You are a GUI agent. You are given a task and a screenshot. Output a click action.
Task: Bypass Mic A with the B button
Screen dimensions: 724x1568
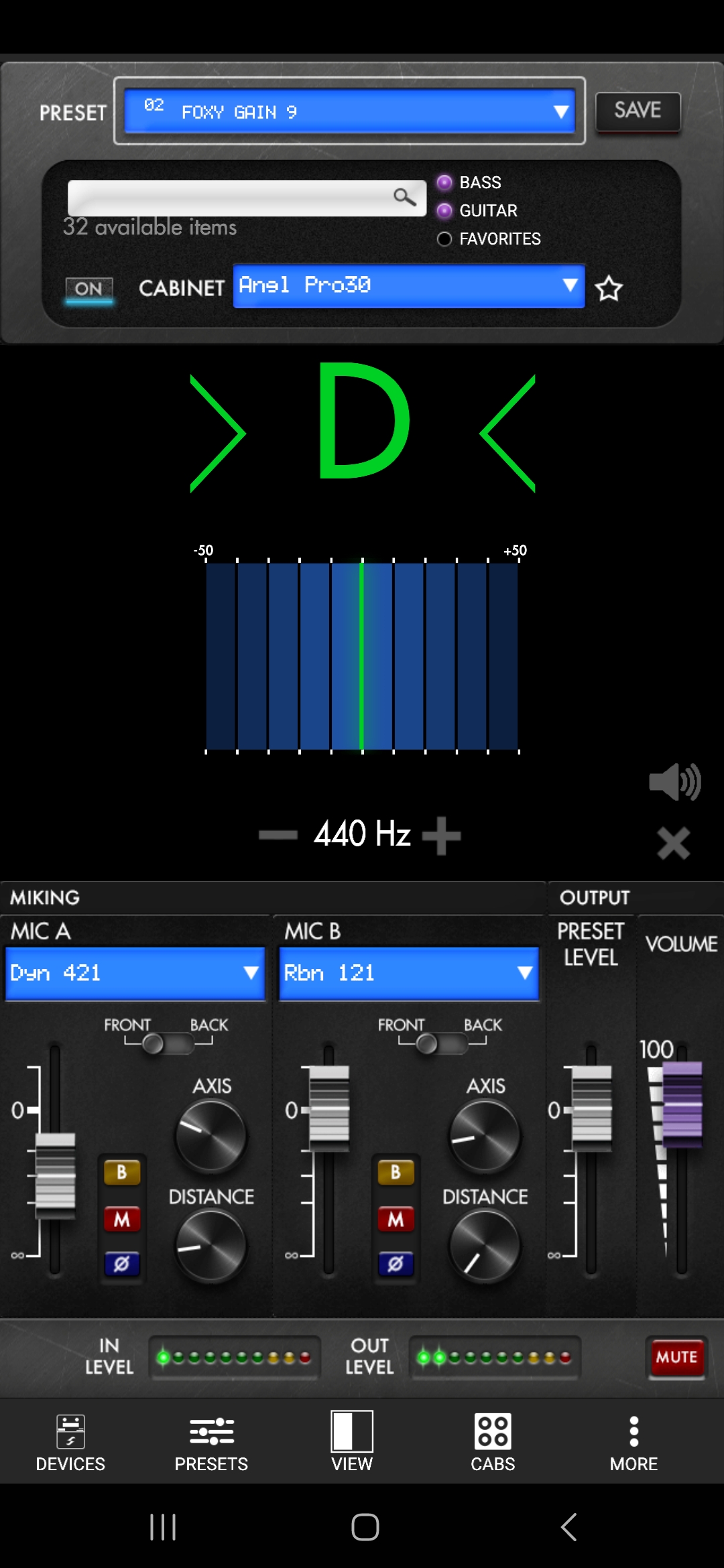(121, 1171)
